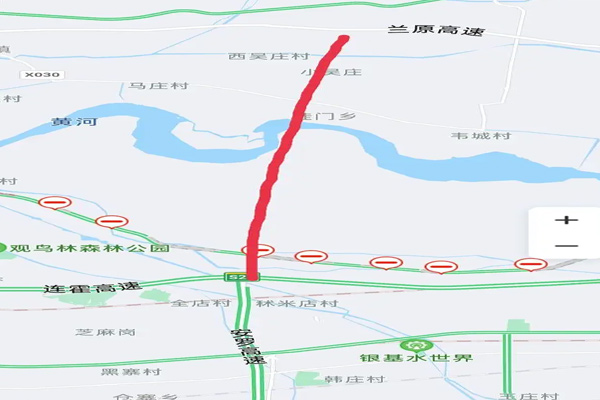Zoom in on the map
Image resolution: width=600 pixels, height=400 pixels.
point(566,219)
